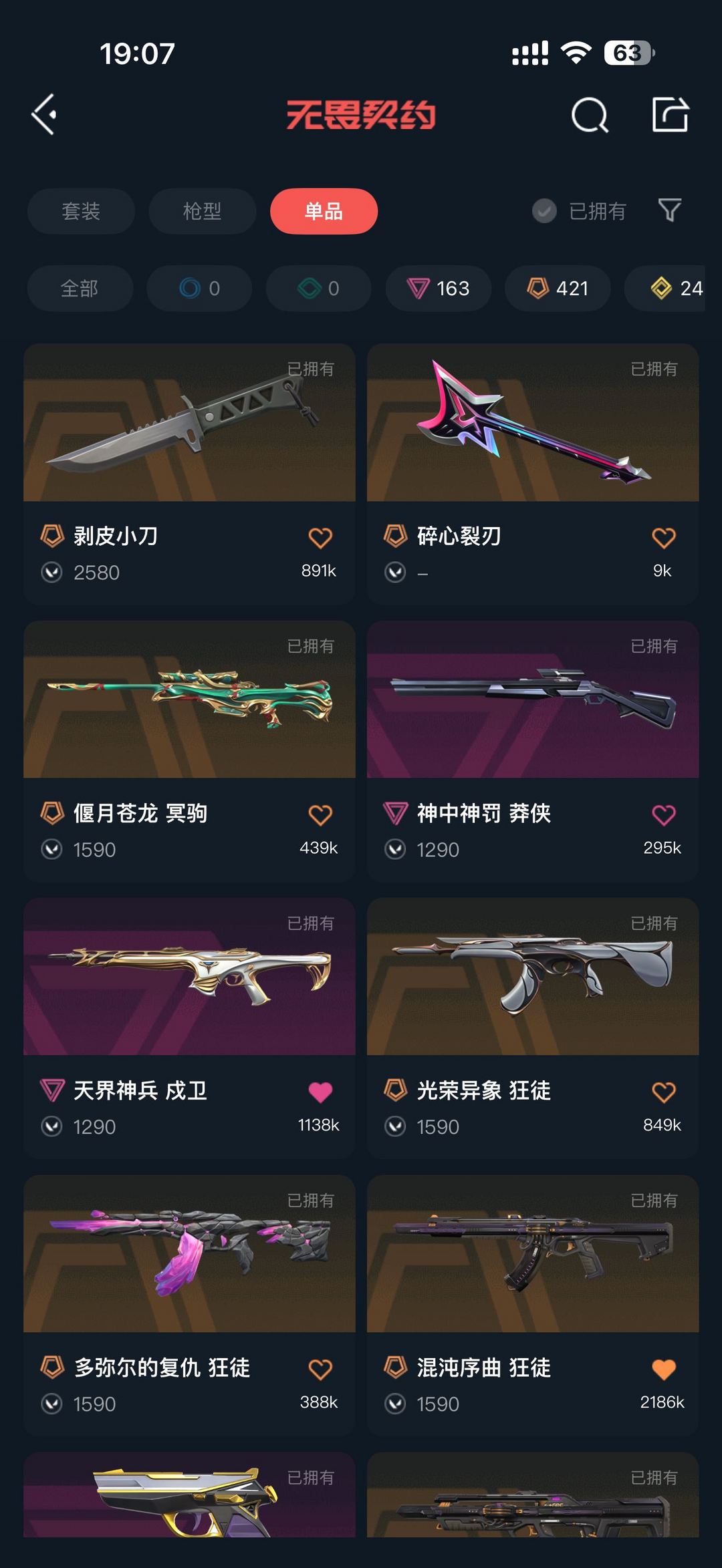This screenshot has width=722, height=1568.
Task: Select the pink VP currency filter showing 163
Action: 439,289
